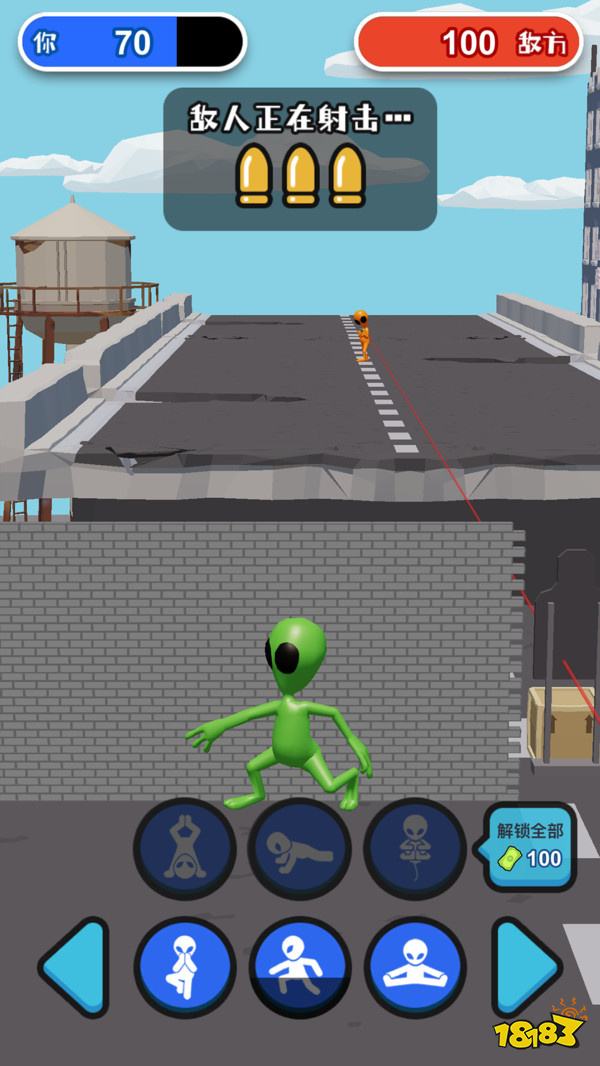Choose the crouching squat pose
The width and height of the screenshot is (600, 1066).
point(300,967)
